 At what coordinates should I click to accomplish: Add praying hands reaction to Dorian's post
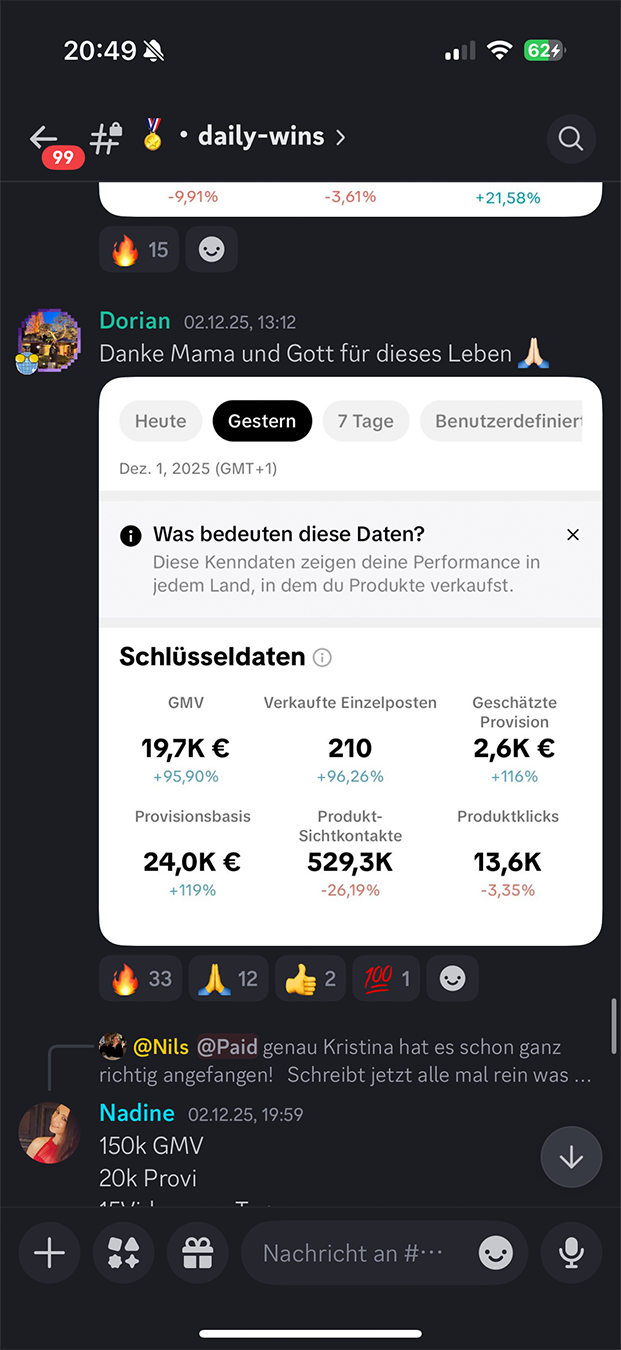click(x=227, y=979)
